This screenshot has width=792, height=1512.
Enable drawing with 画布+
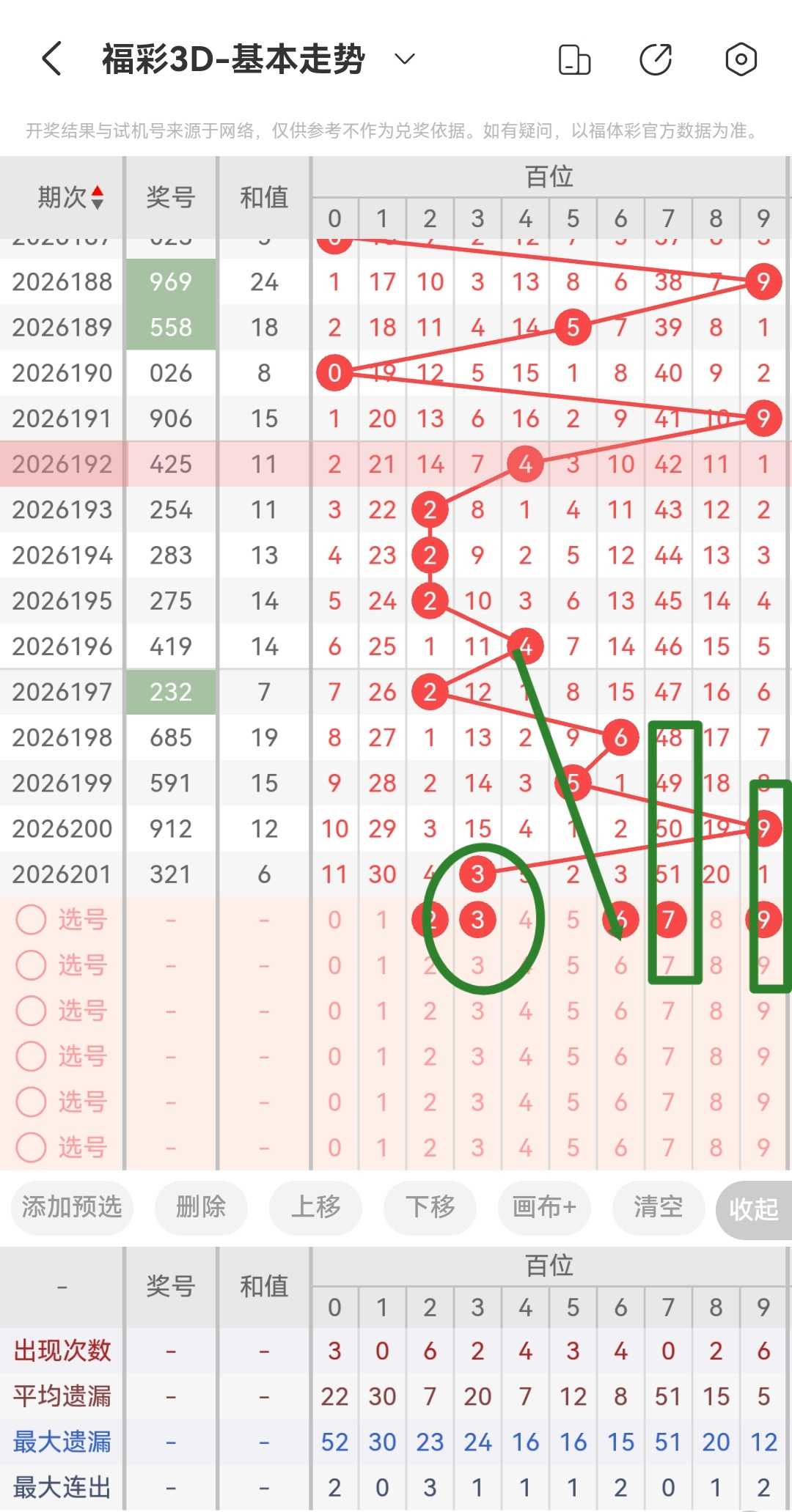[544, 1206]
